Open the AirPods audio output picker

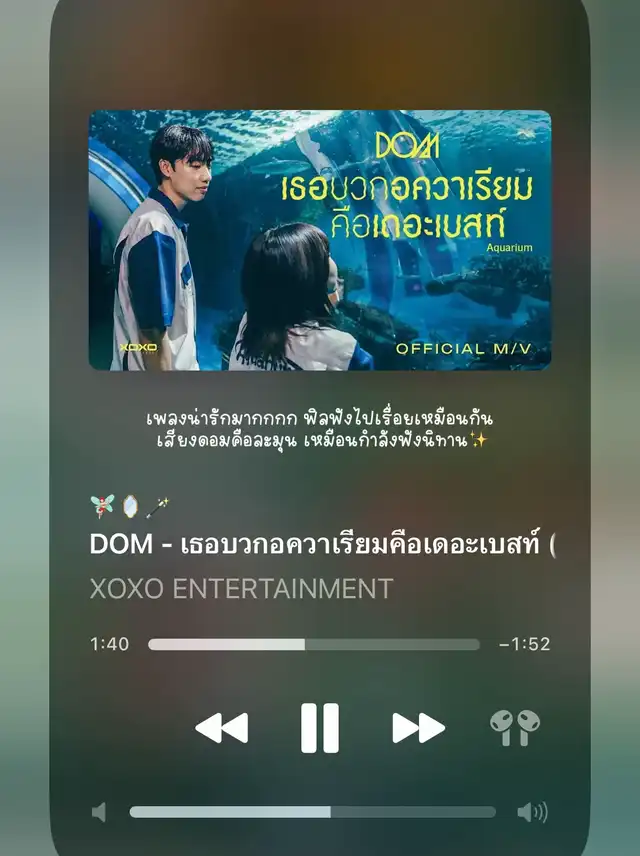click(514, 727)
